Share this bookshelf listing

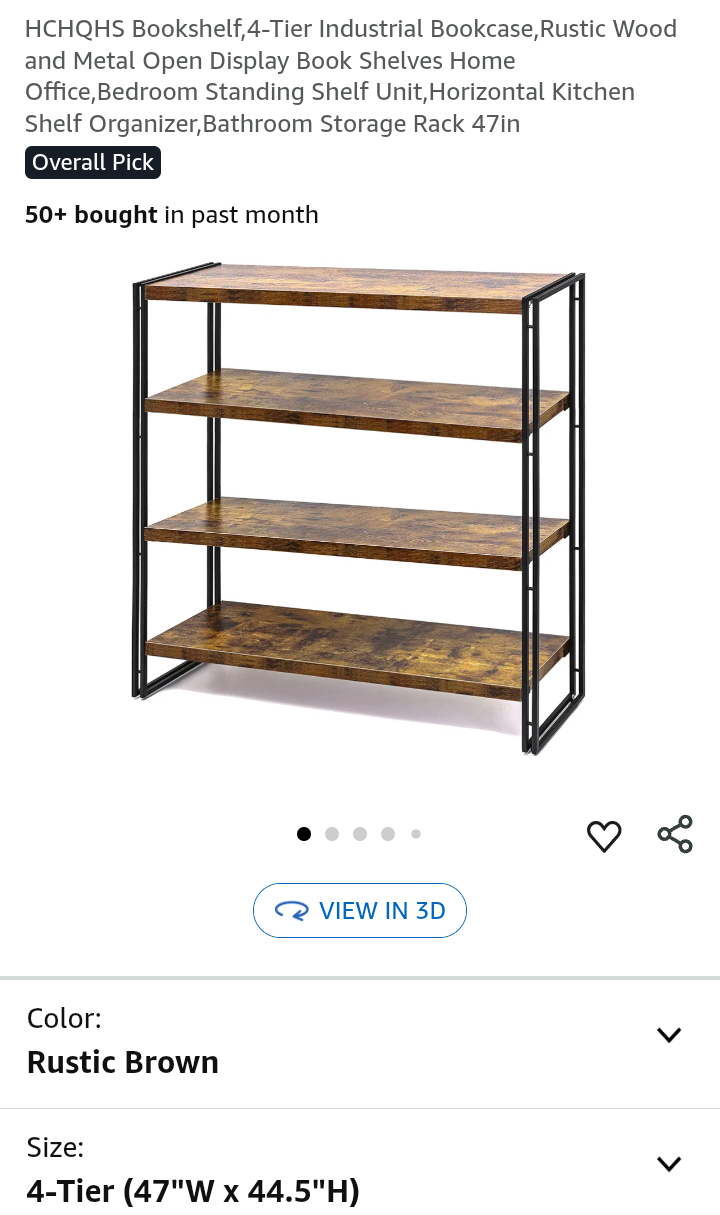675,834
